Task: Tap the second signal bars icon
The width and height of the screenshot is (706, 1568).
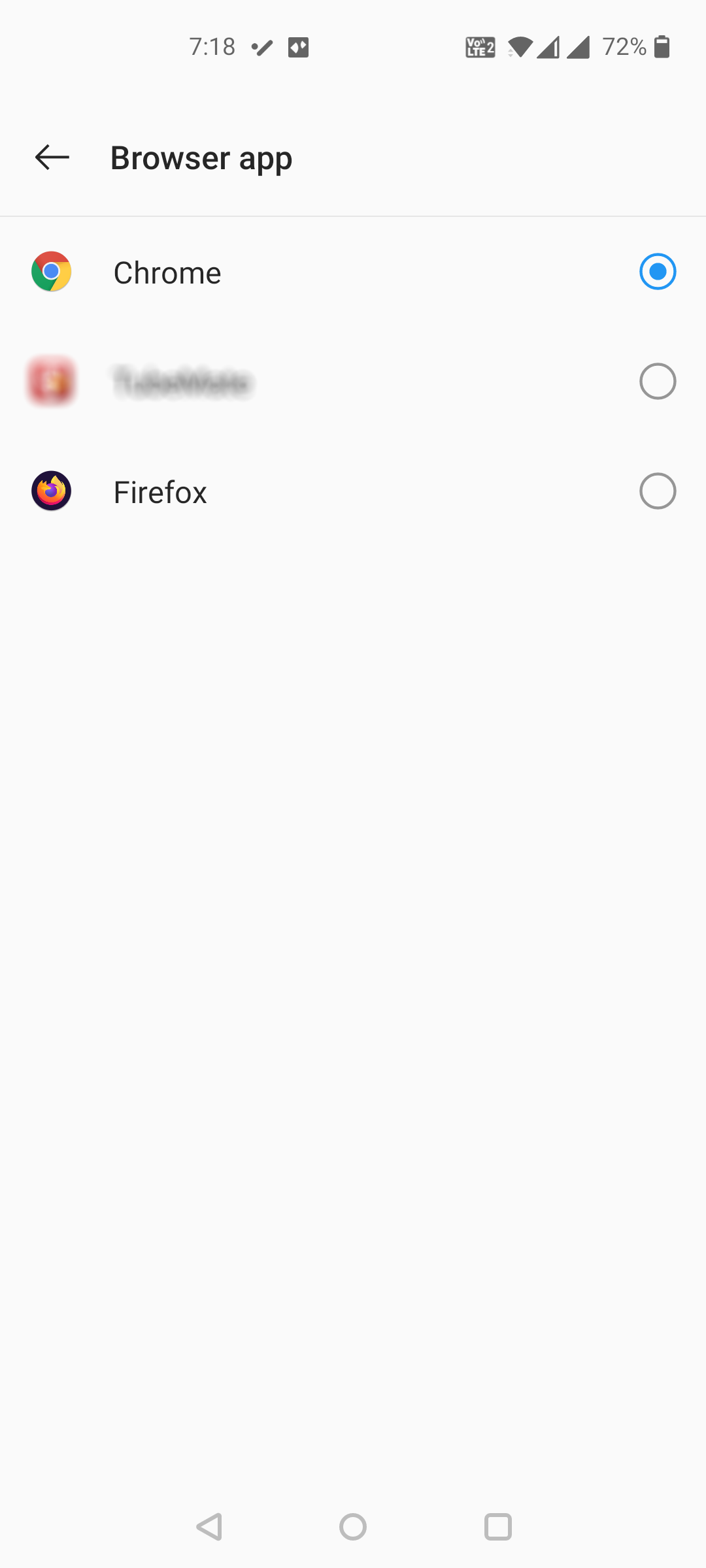Action: (578, 47)
